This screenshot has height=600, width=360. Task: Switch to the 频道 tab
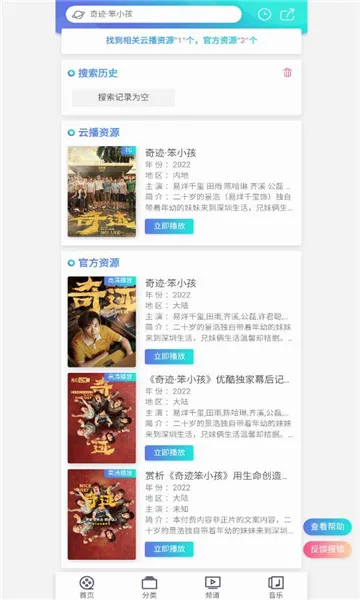point(212,587)
